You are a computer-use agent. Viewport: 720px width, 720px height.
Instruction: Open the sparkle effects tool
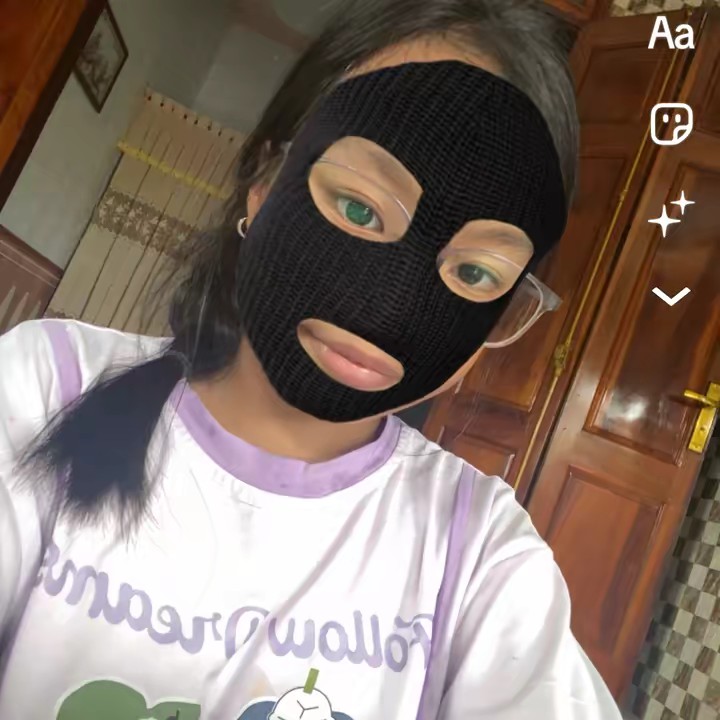coord(670,213)
